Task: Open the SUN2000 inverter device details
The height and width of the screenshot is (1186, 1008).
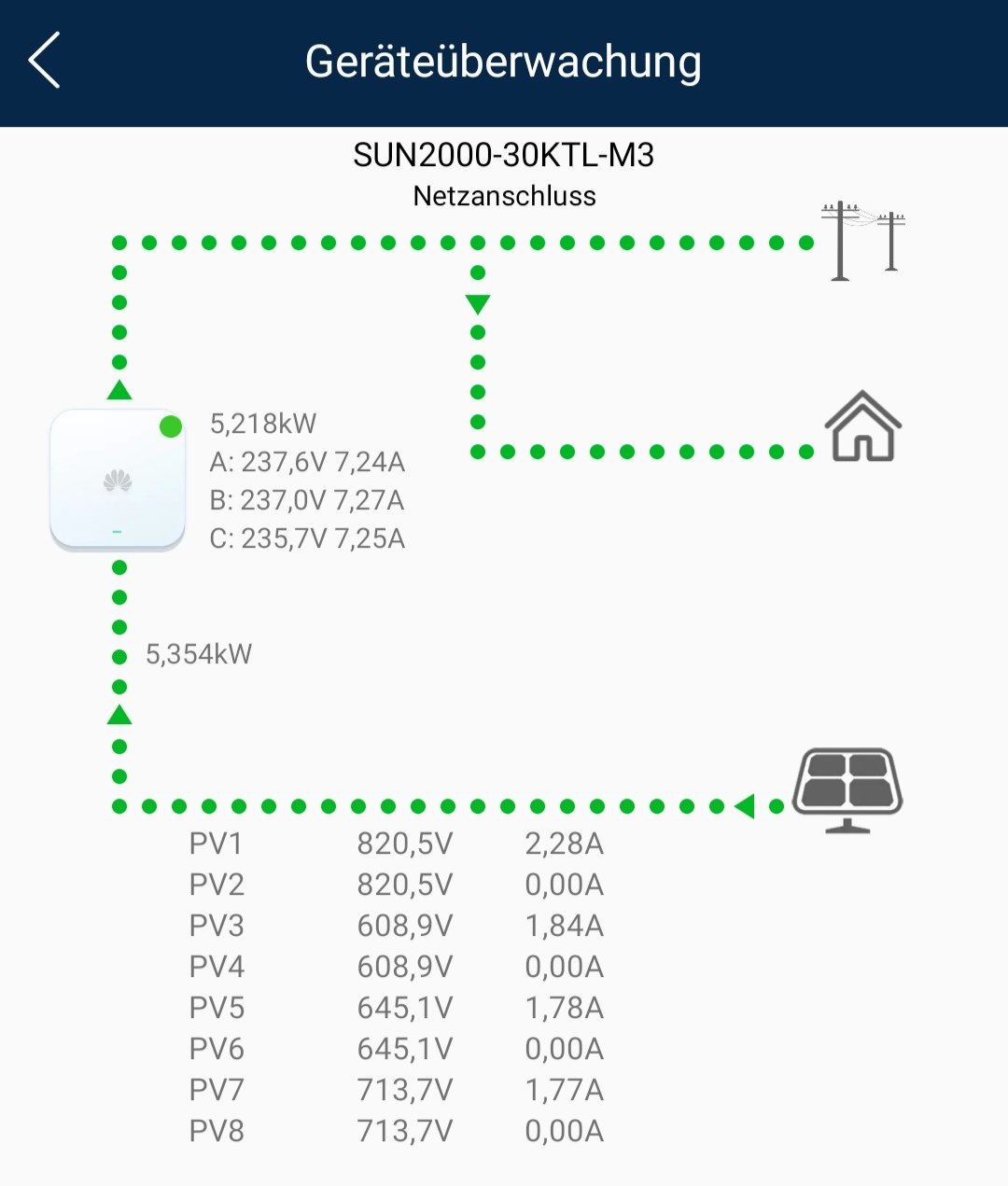Action: click(x=118, y=480)
